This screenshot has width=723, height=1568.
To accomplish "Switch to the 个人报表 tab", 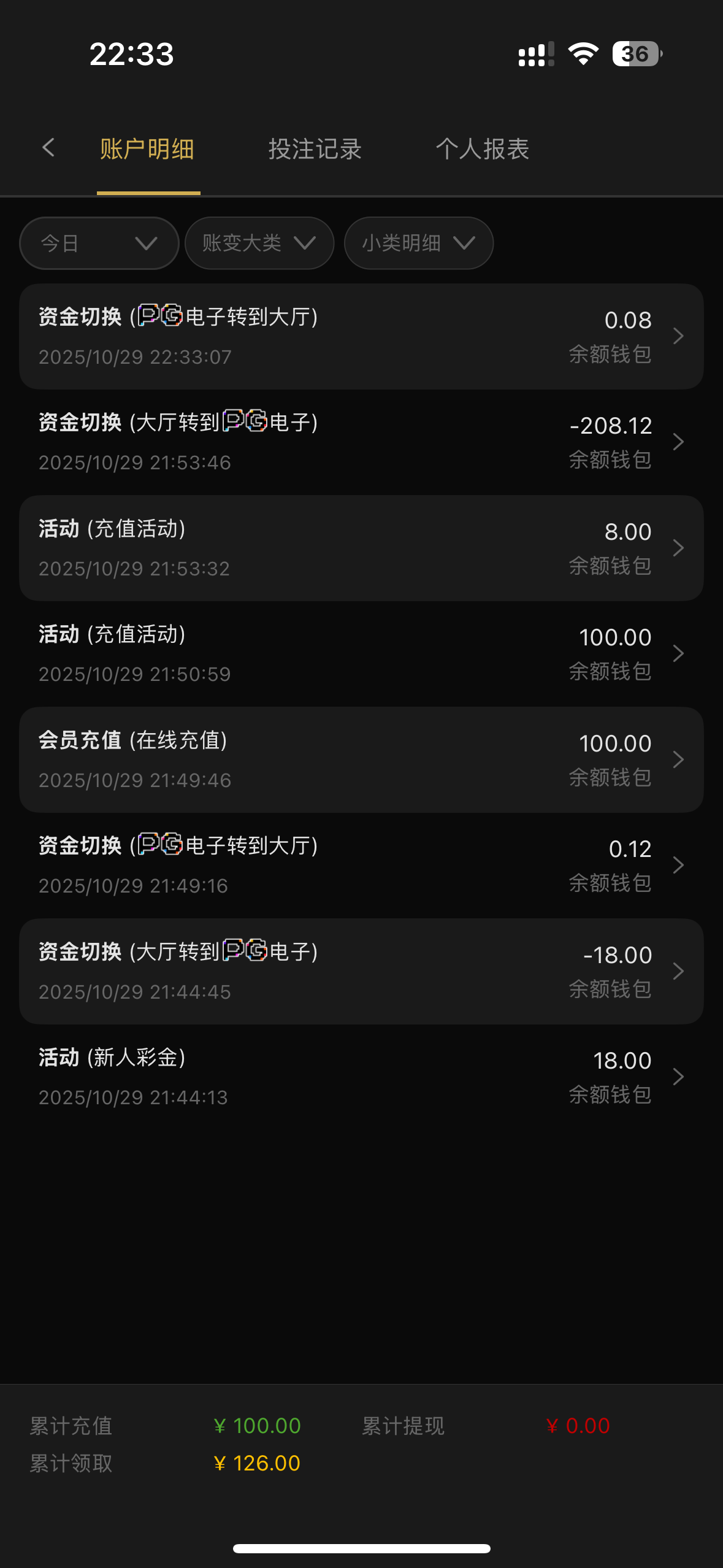I will (x=482, y=149).
